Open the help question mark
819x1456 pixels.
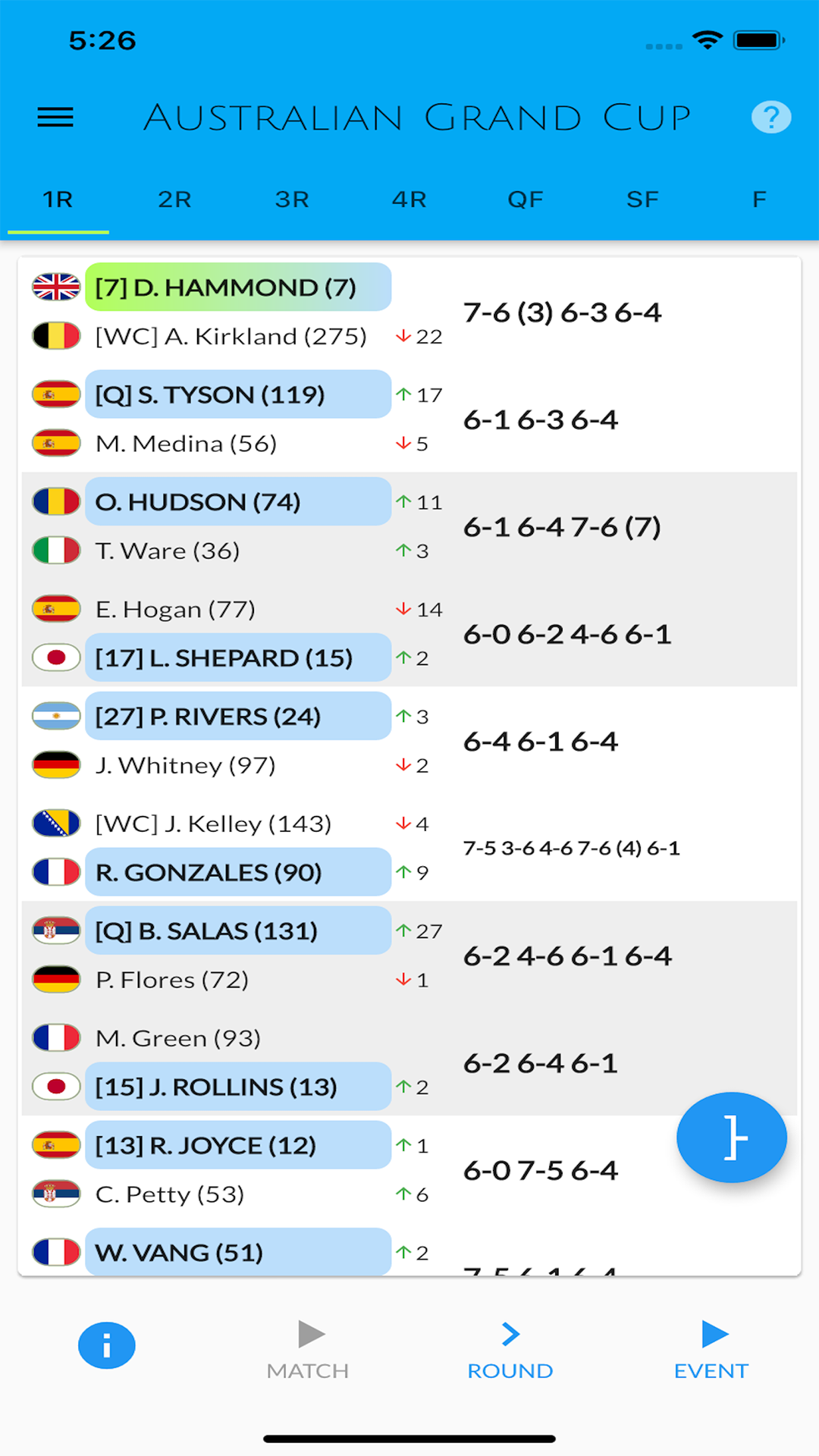[x=770, y=118]
